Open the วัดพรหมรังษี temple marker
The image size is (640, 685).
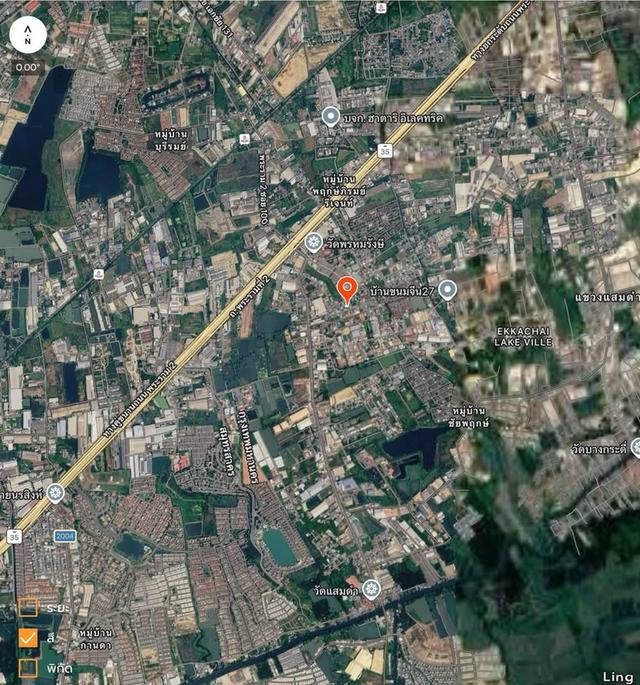pos(313,243)
